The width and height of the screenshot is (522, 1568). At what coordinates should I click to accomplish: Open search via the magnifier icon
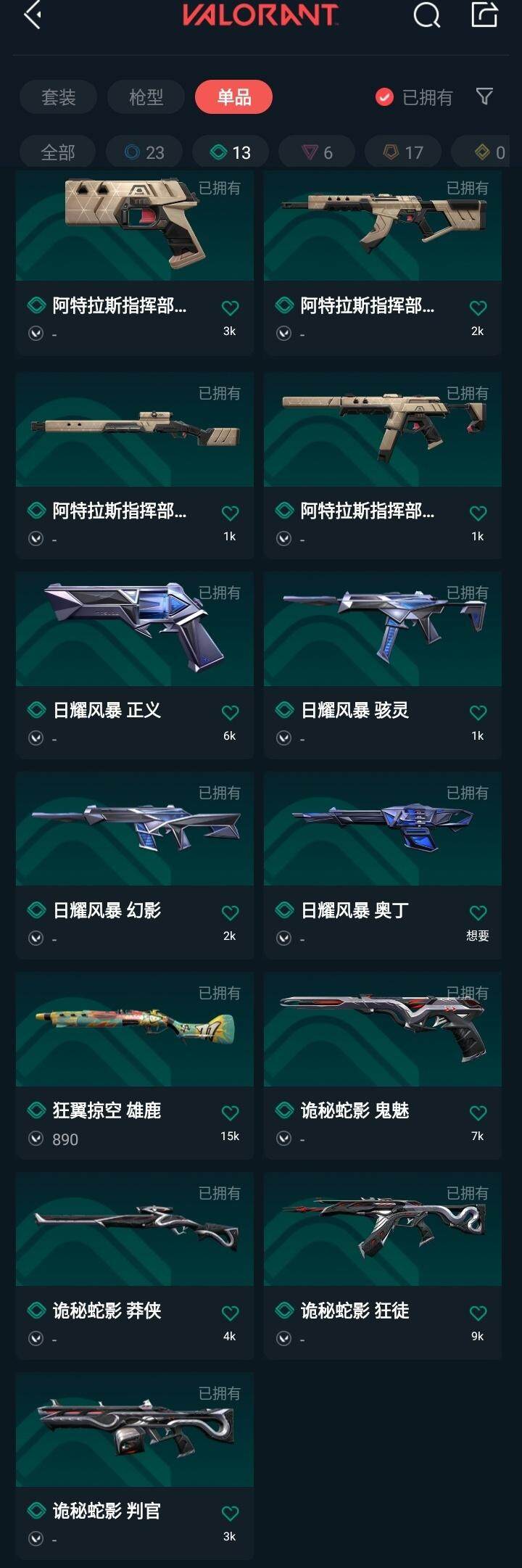tap(426, 15)
